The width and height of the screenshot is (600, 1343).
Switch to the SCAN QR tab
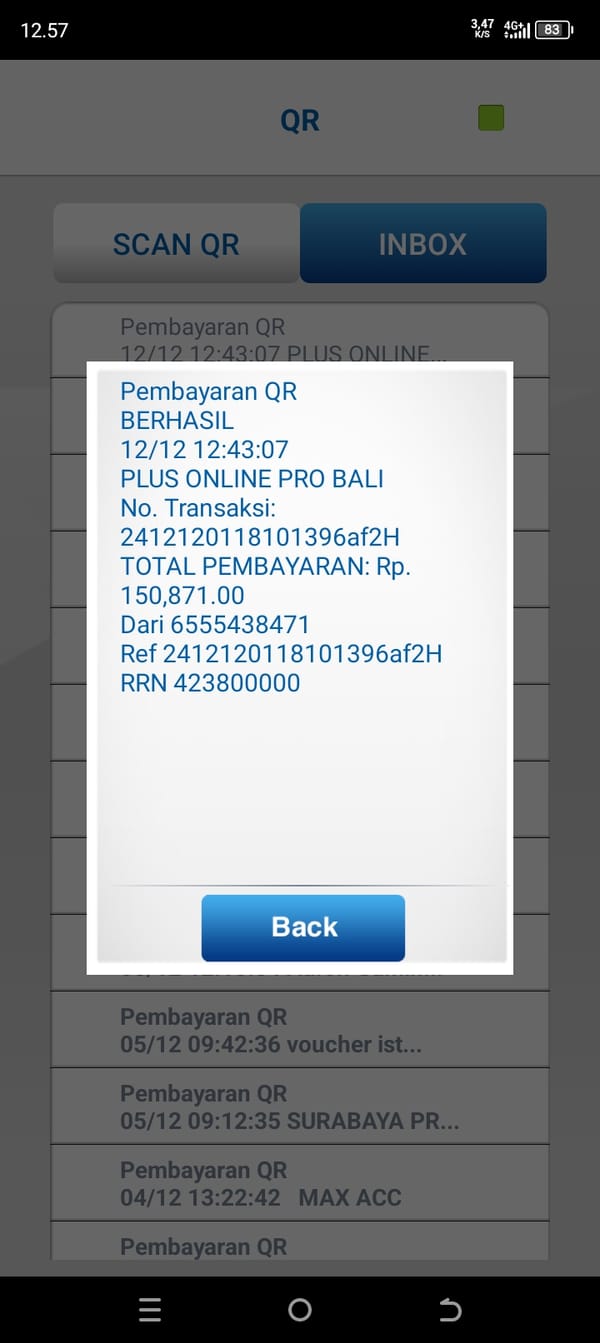click(x=176, y=244)
